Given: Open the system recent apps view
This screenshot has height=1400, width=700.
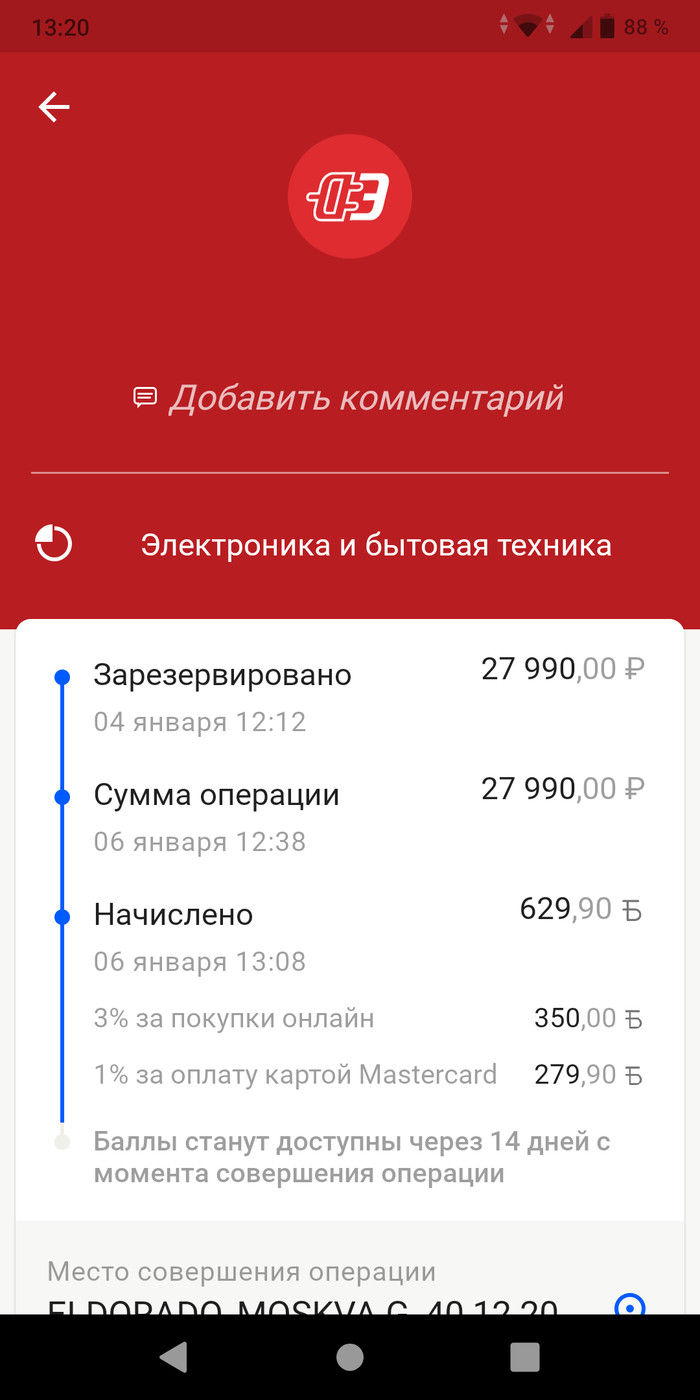Looking at the screenshot, I should [x=525, y=1357].
